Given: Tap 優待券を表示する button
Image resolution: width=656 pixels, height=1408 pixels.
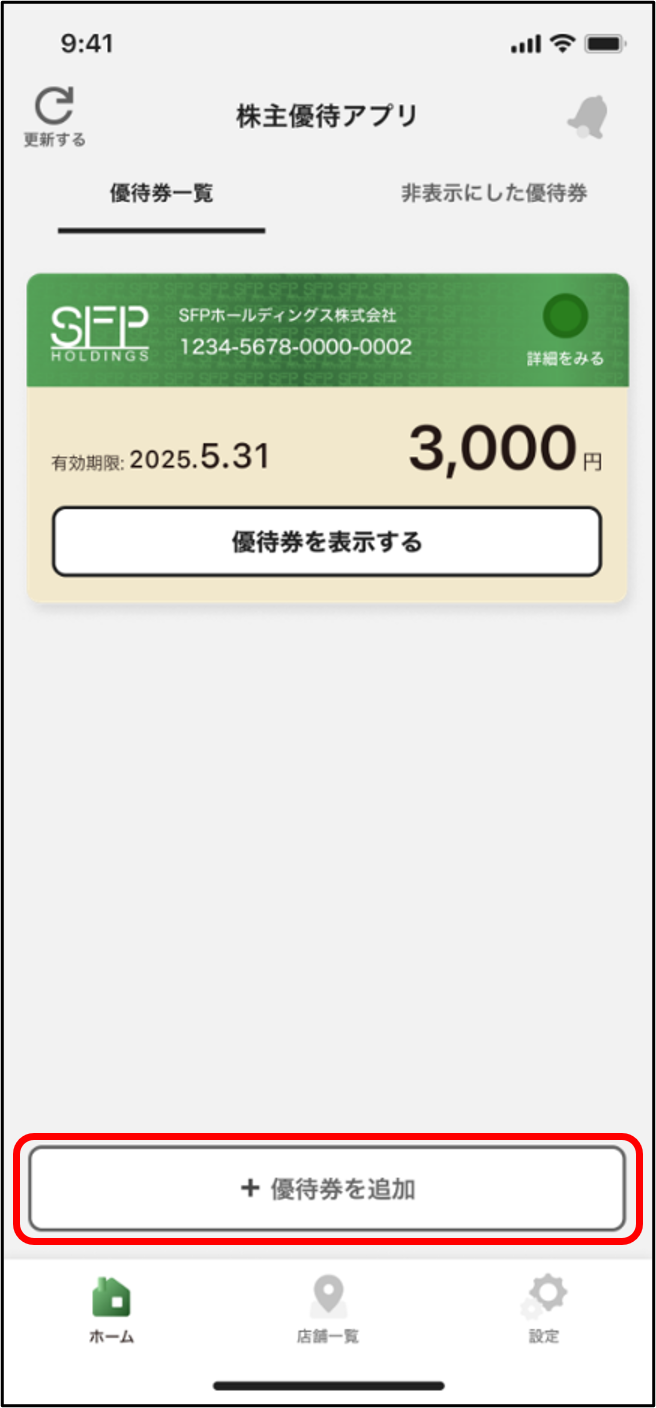Looking at the screenshot, I should pos(327,542).
